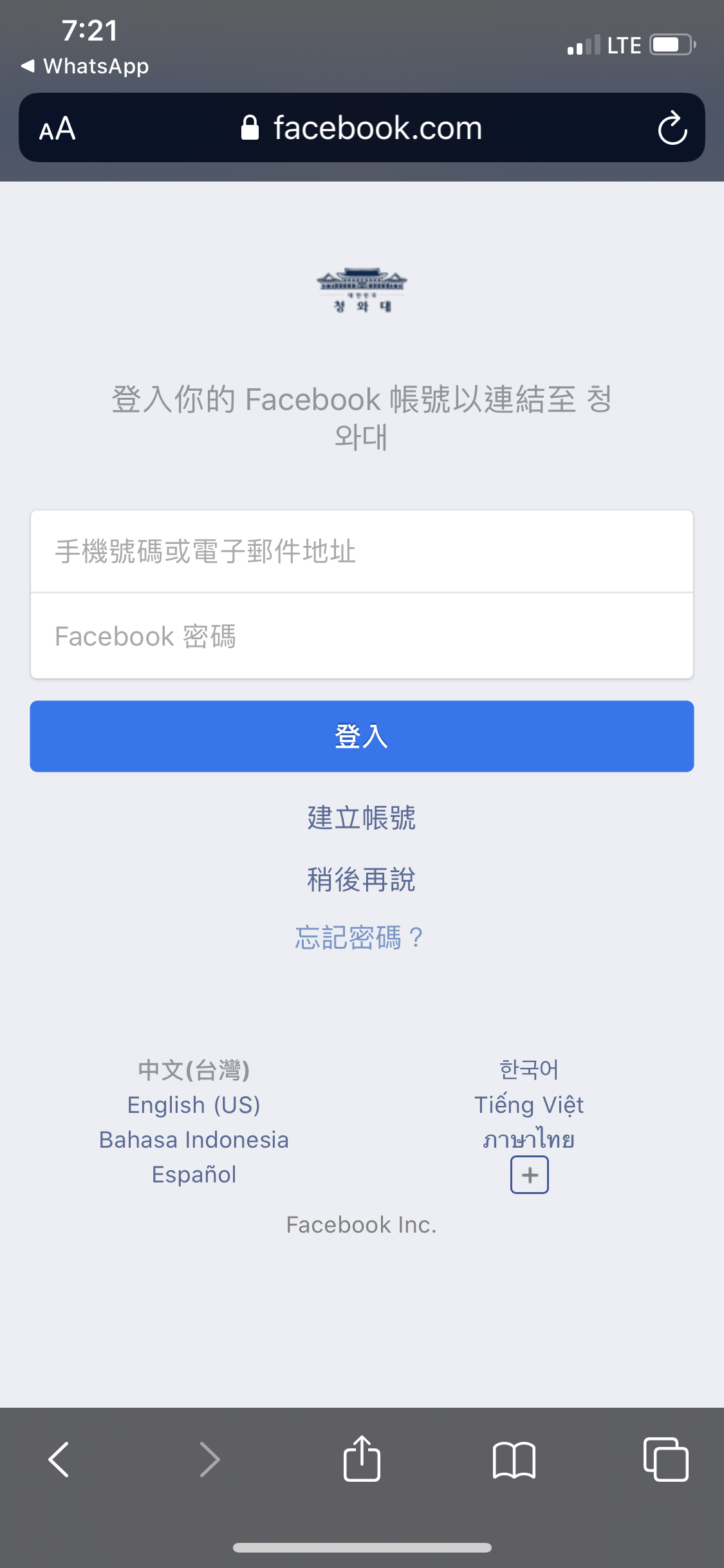Screen dimensions: 724x1568
Task: Choose 稍後再說 to skip for now
Action: pyautogui.click(x=362, y=879)
